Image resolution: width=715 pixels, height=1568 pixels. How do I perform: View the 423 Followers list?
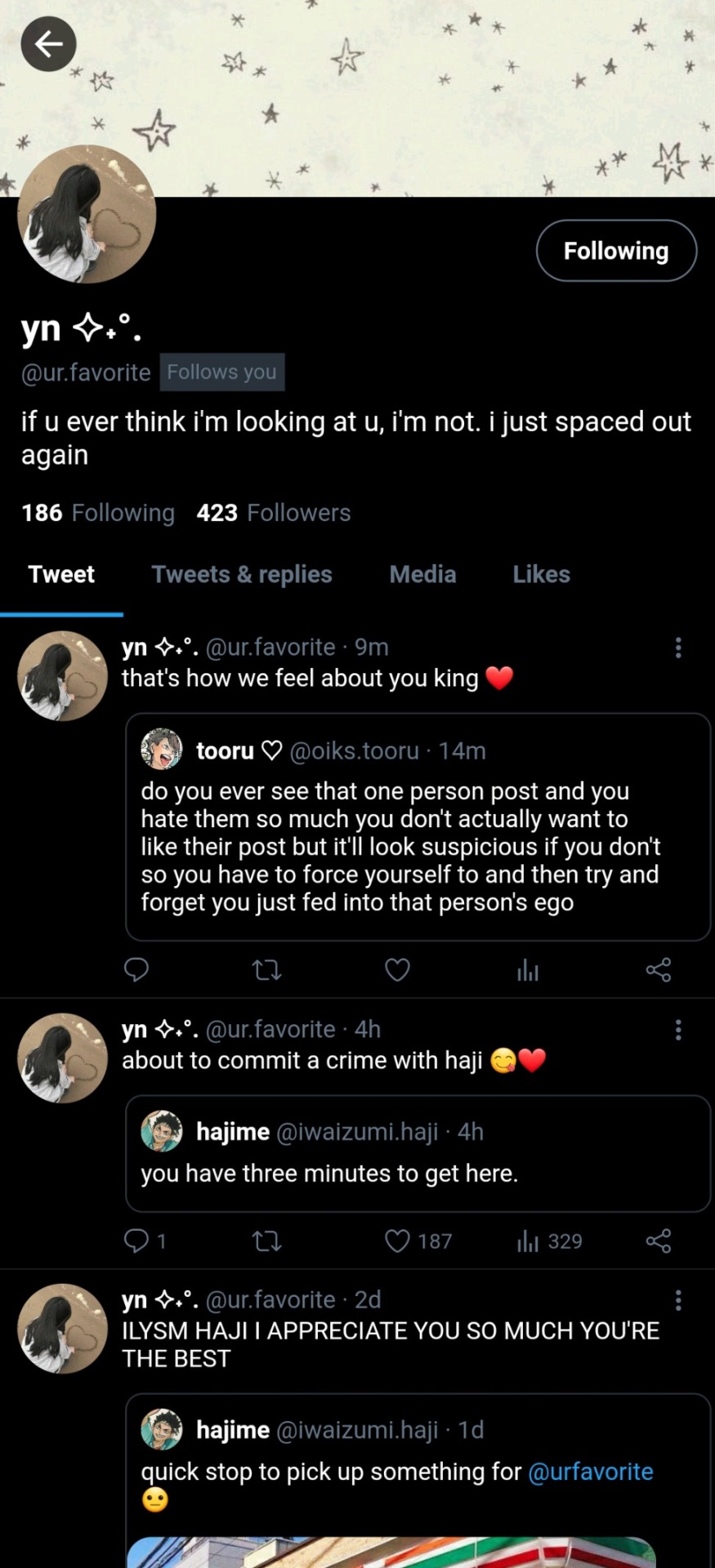tap(274, 513)
